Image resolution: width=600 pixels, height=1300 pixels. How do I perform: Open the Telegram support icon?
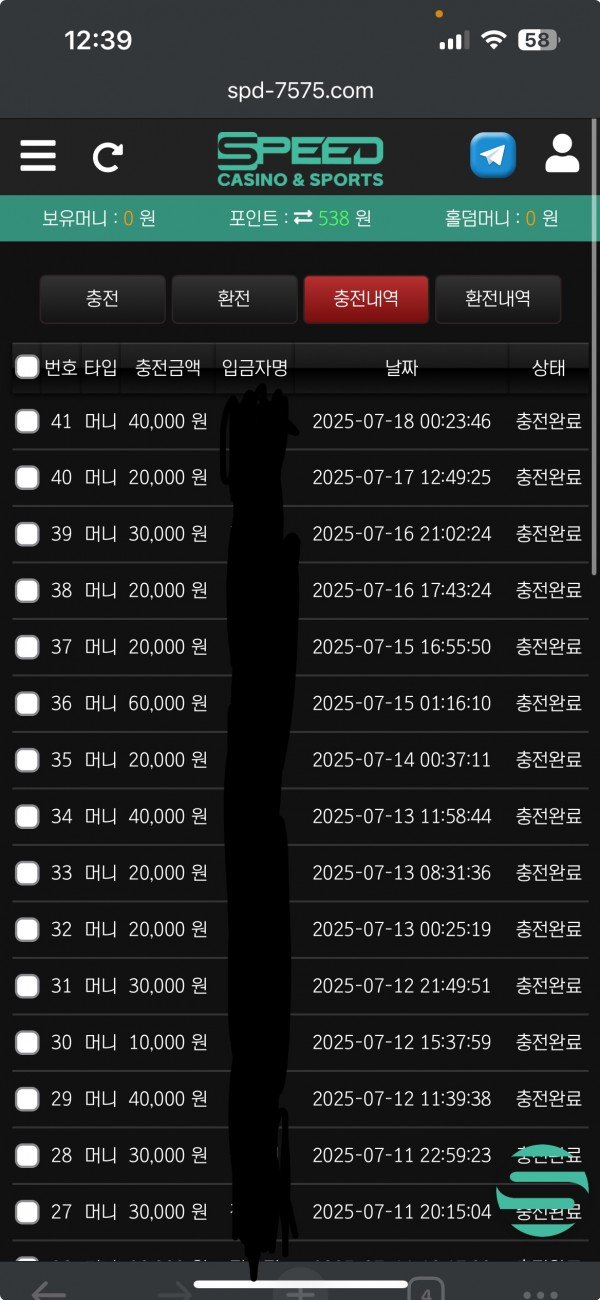(492, 155)
